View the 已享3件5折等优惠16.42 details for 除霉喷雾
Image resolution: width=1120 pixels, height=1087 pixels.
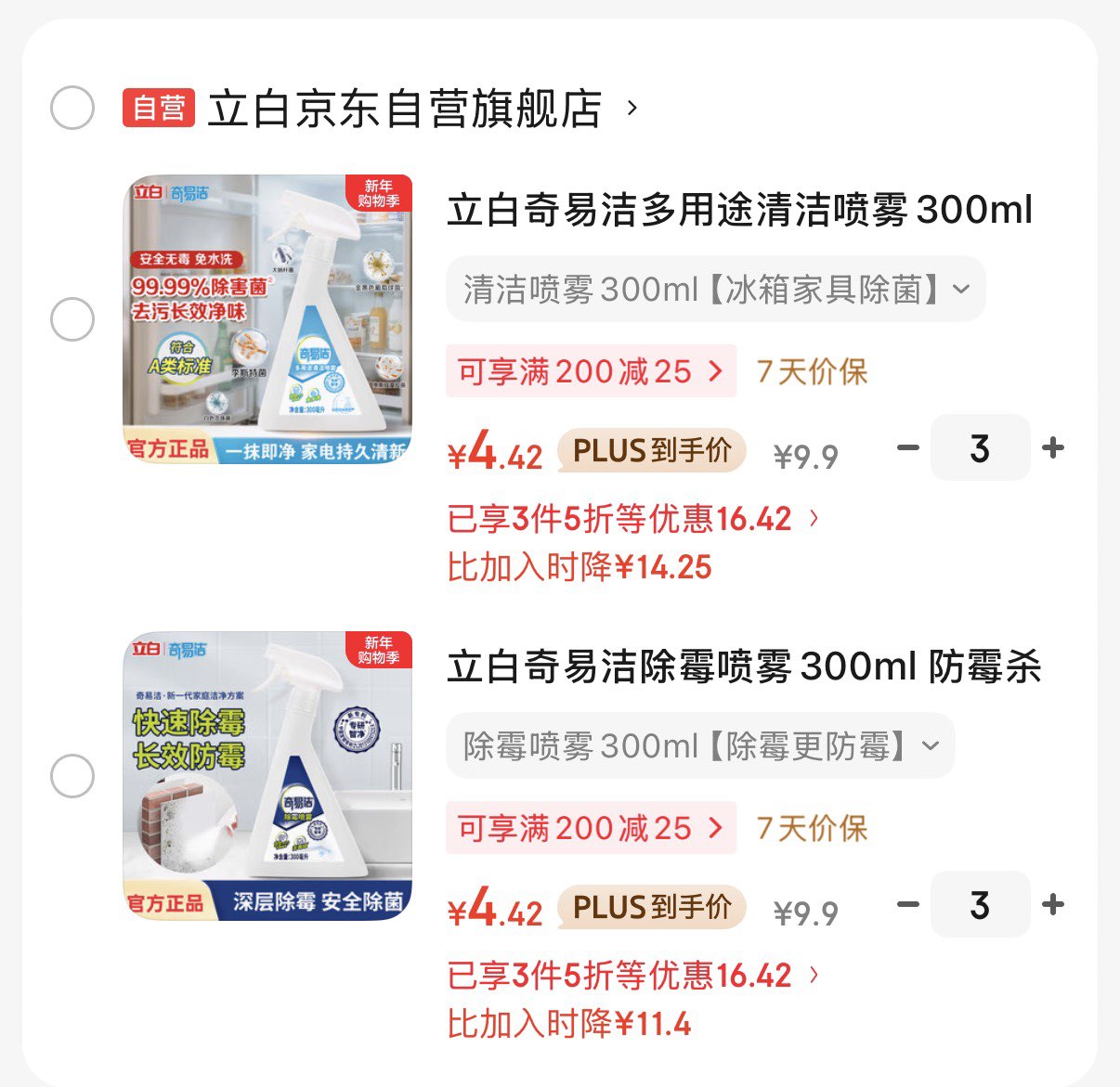point(632,976)
